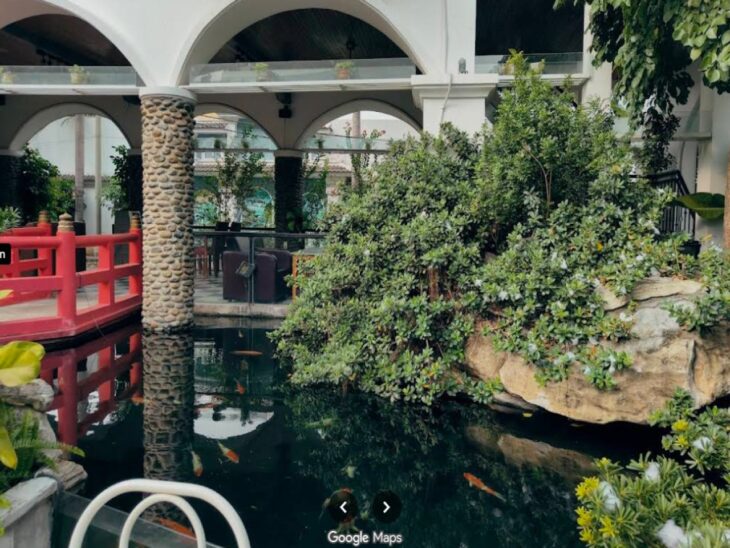This screenshot has height=548, width=730.
Task: Go to the next photo
Action: pyautogui.click(x=386, y=506)
